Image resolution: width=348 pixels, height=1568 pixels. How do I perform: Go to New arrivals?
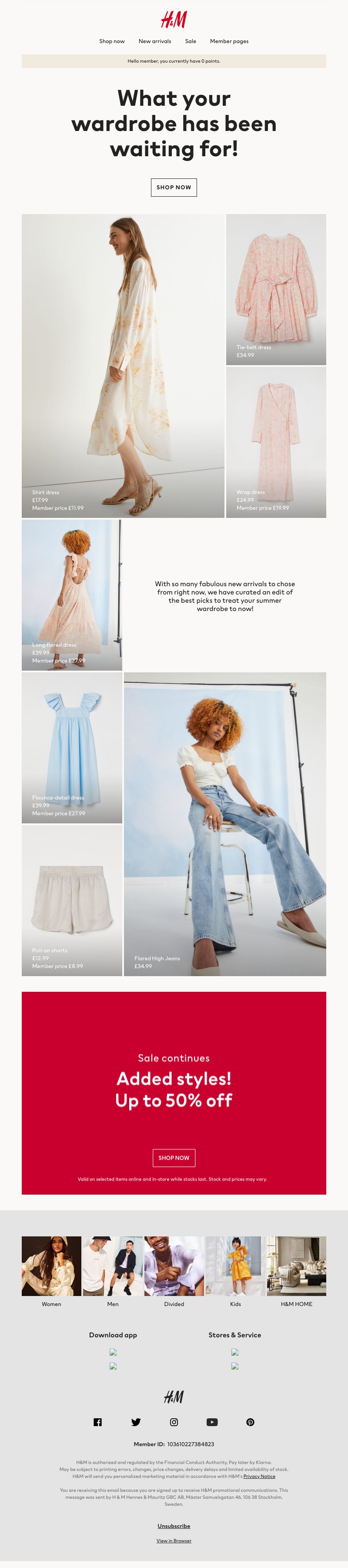(154, 41)
